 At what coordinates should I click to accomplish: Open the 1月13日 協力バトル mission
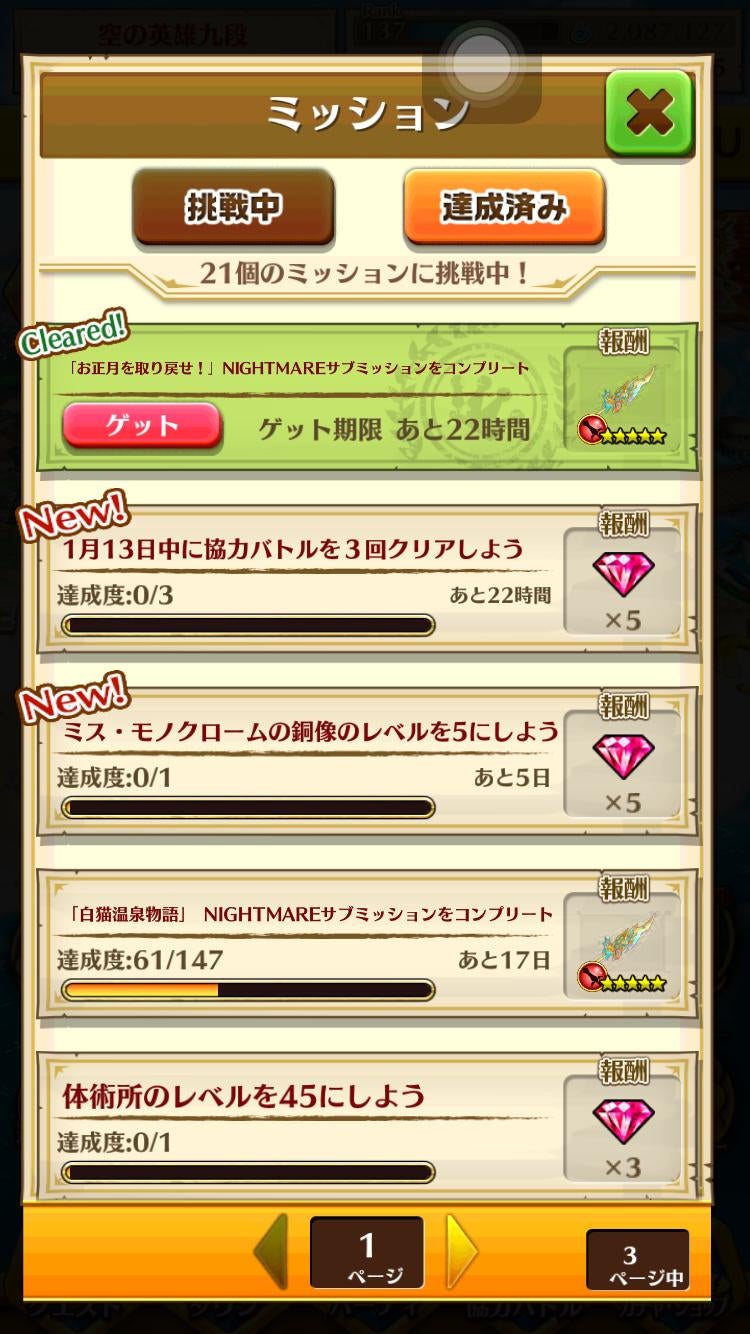tap(300, 580)
